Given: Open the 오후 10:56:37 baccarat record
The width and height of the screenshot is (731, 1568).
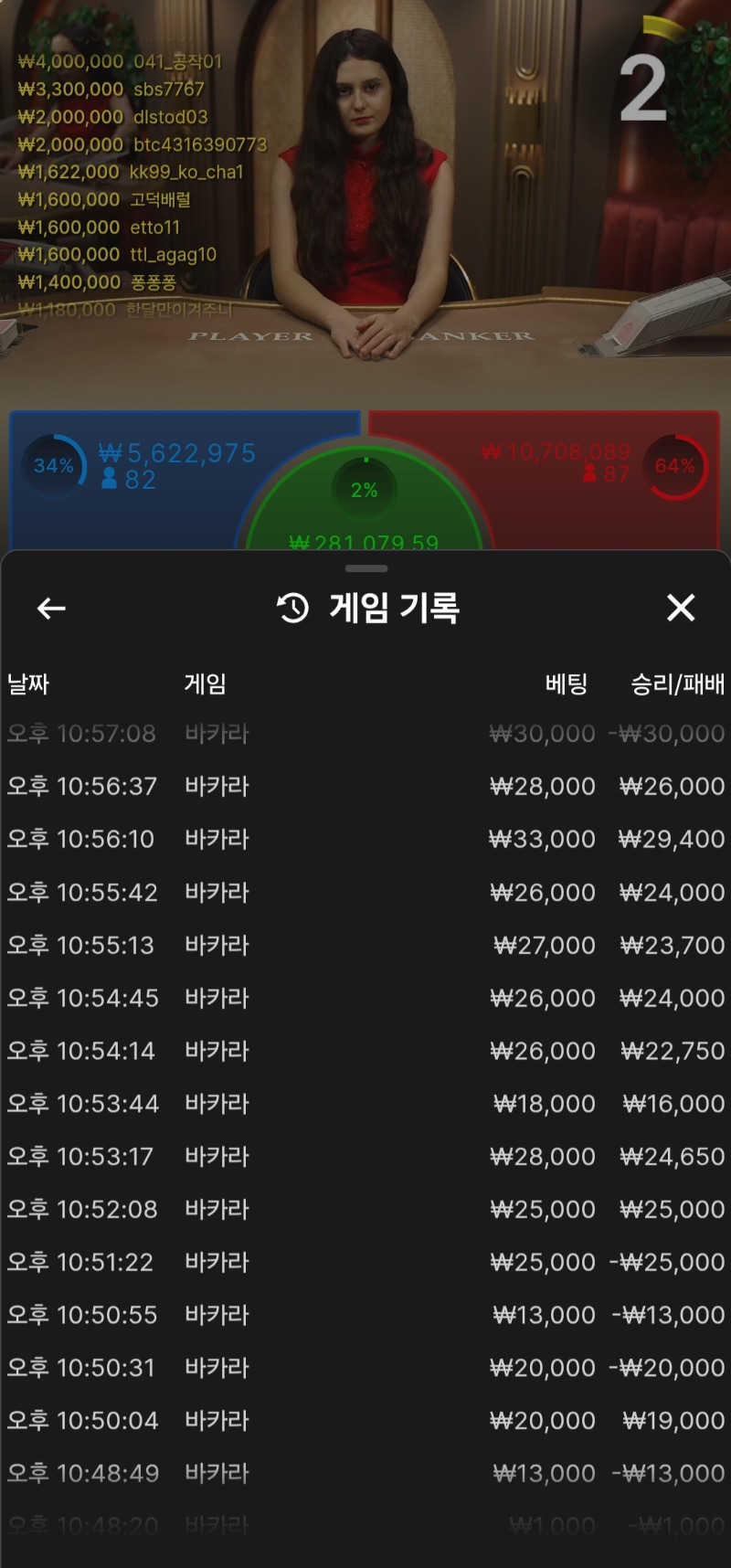Looking at the screenshot, I should [x=365, y=786].
